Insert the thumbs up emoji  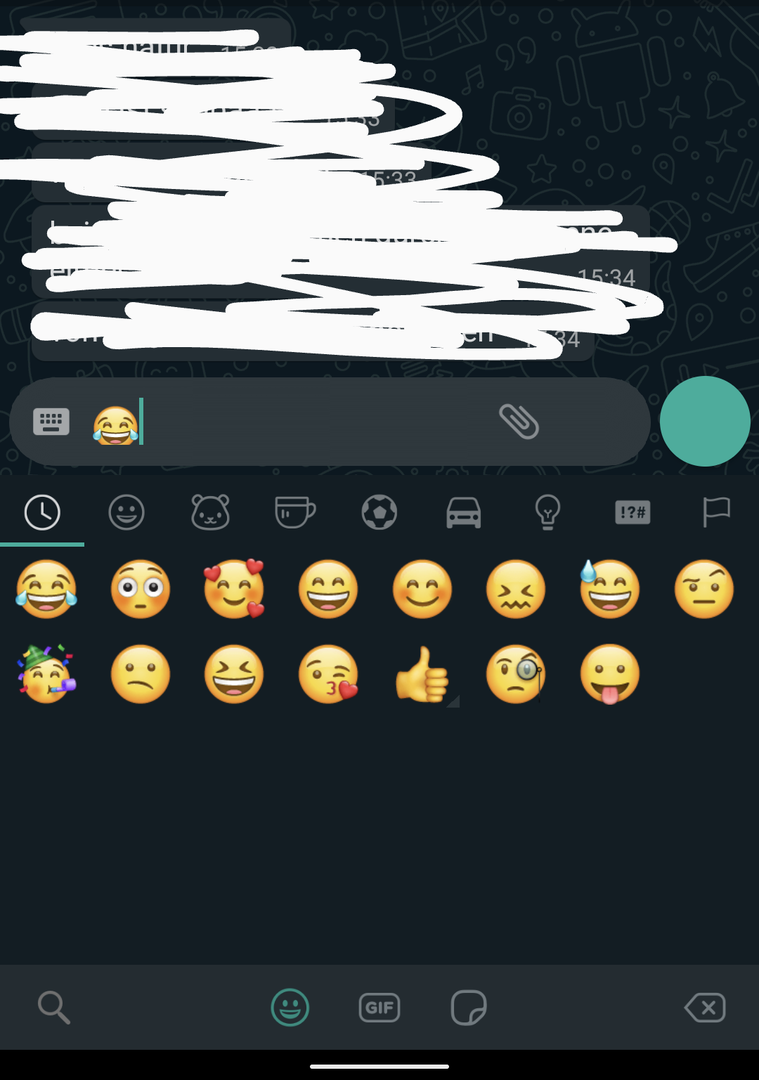[422, 676]
